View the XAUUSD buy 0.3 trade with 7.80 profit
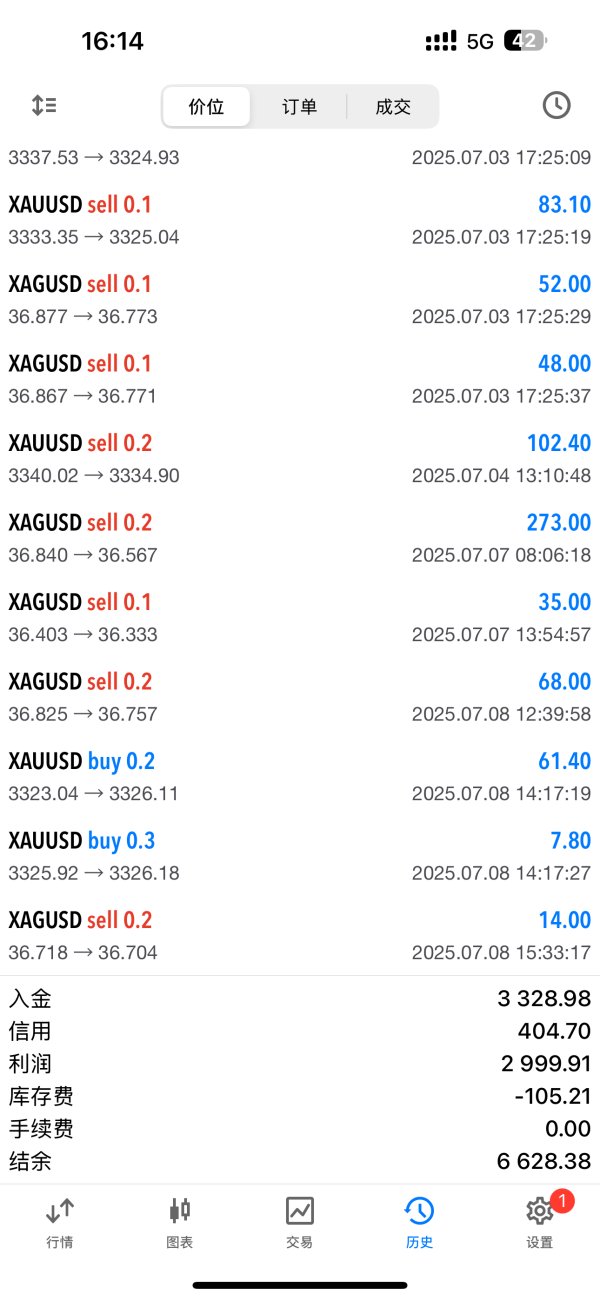The height and width of the screenshot is (1300, 600). (299, 856)
